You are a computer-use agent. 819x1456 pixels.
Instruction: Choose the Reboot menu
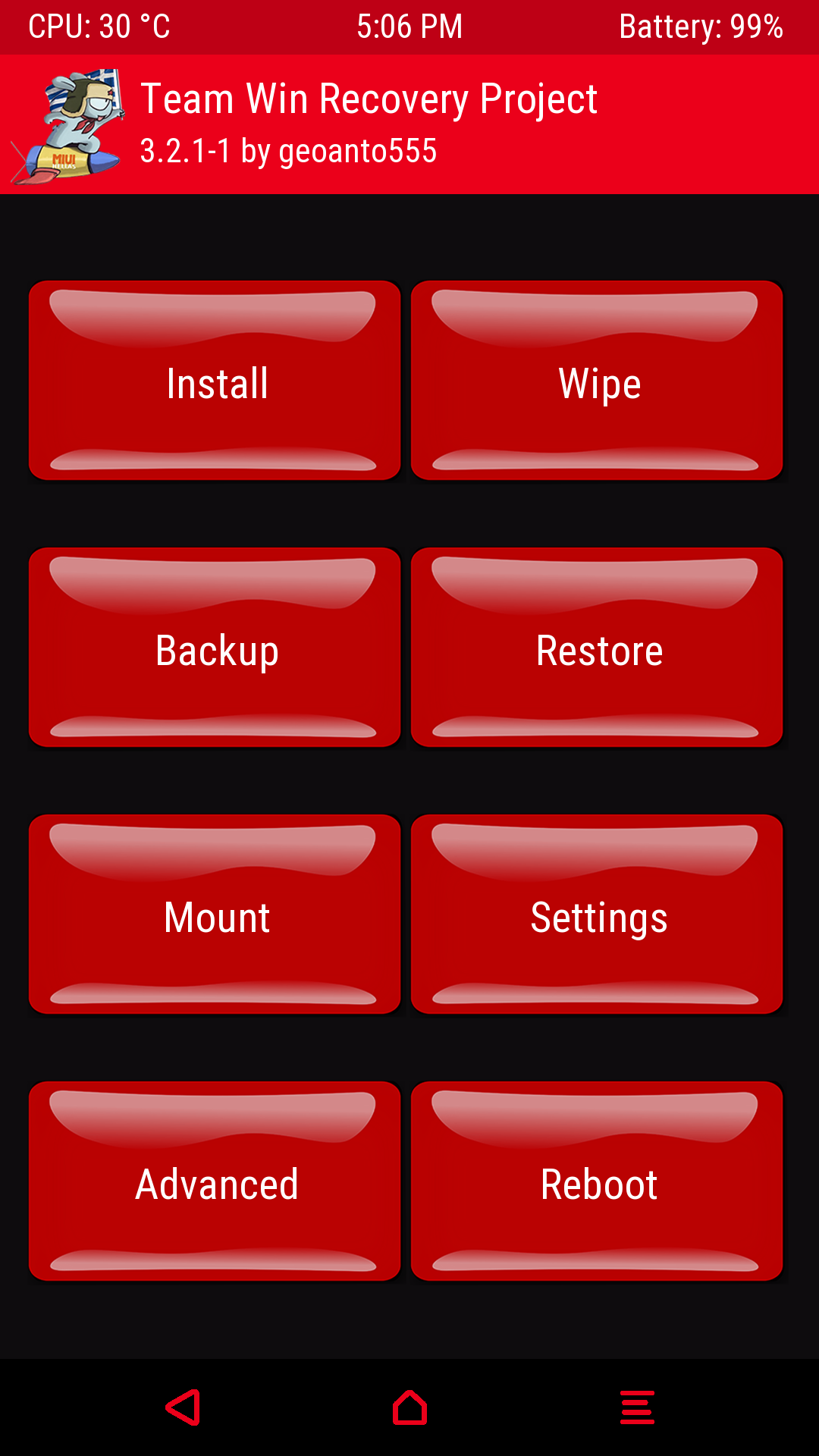coord(598,1181)
